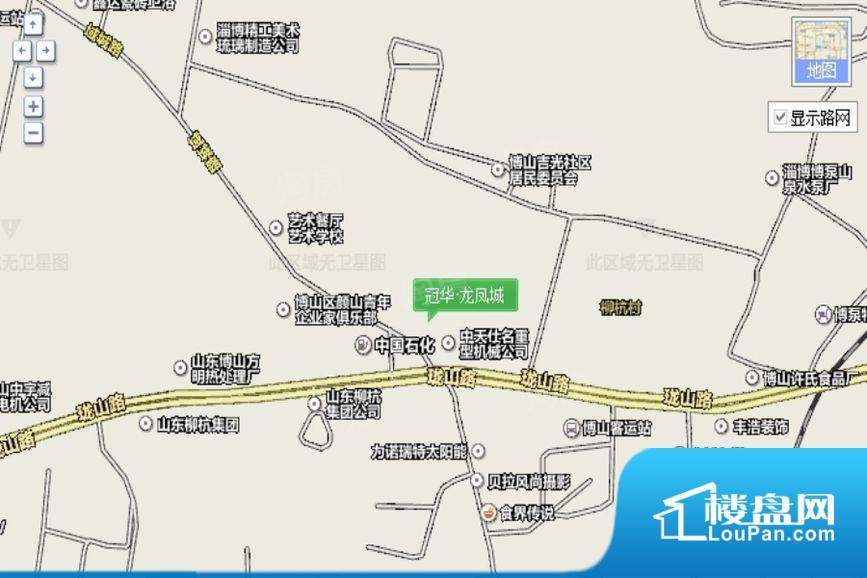Uncheck the 显示路网 checkbox

[781, 118]
